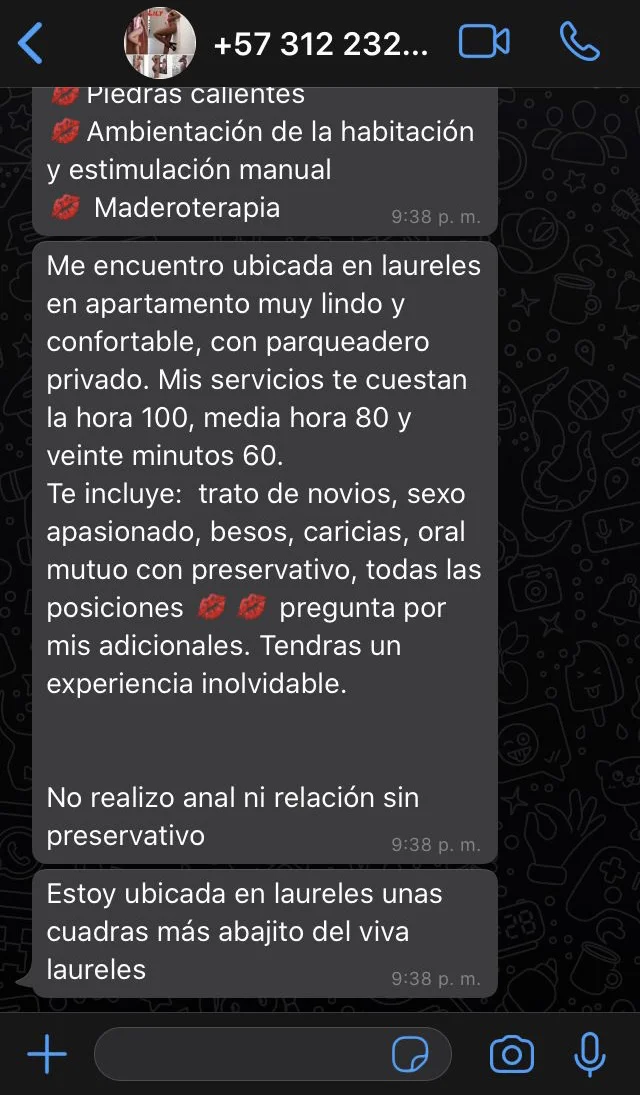Go back to the chat list
640x1095 pixels.
click(x=30, y=43)
